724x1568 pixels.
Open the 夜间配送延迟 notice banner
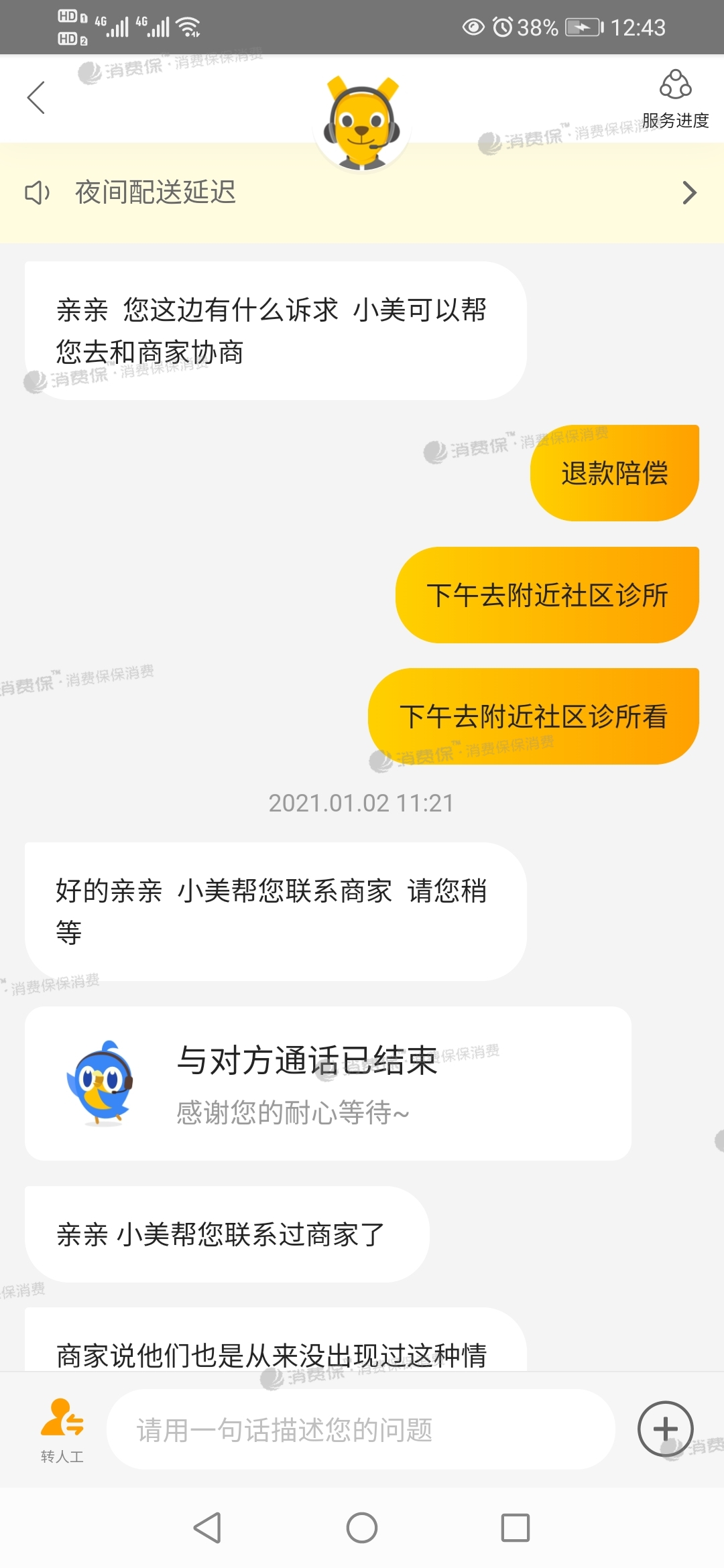(x=362, y=193)
